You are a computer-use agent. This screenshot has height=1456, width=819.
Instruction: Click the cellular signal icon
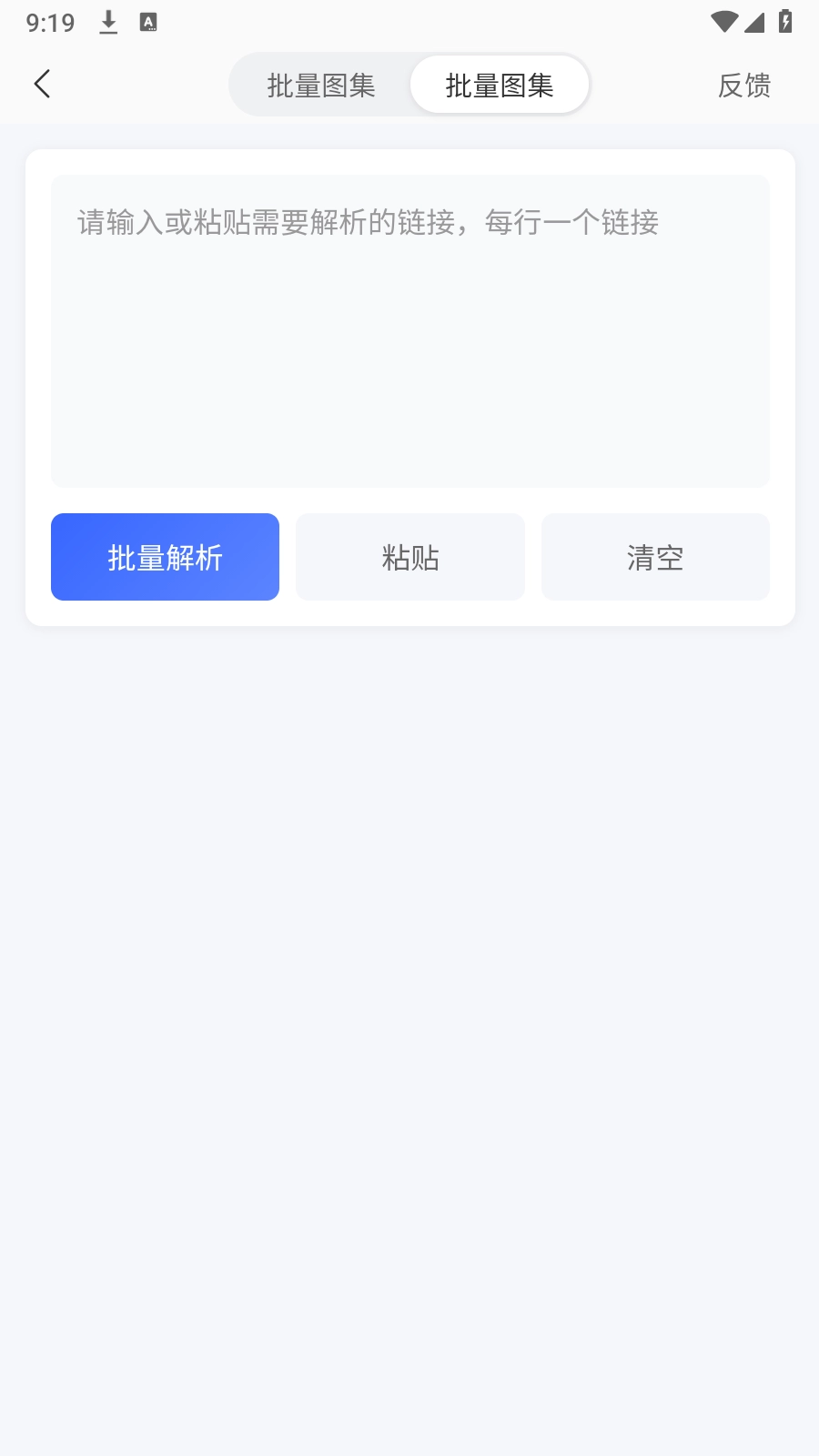(x=756, y=24)
